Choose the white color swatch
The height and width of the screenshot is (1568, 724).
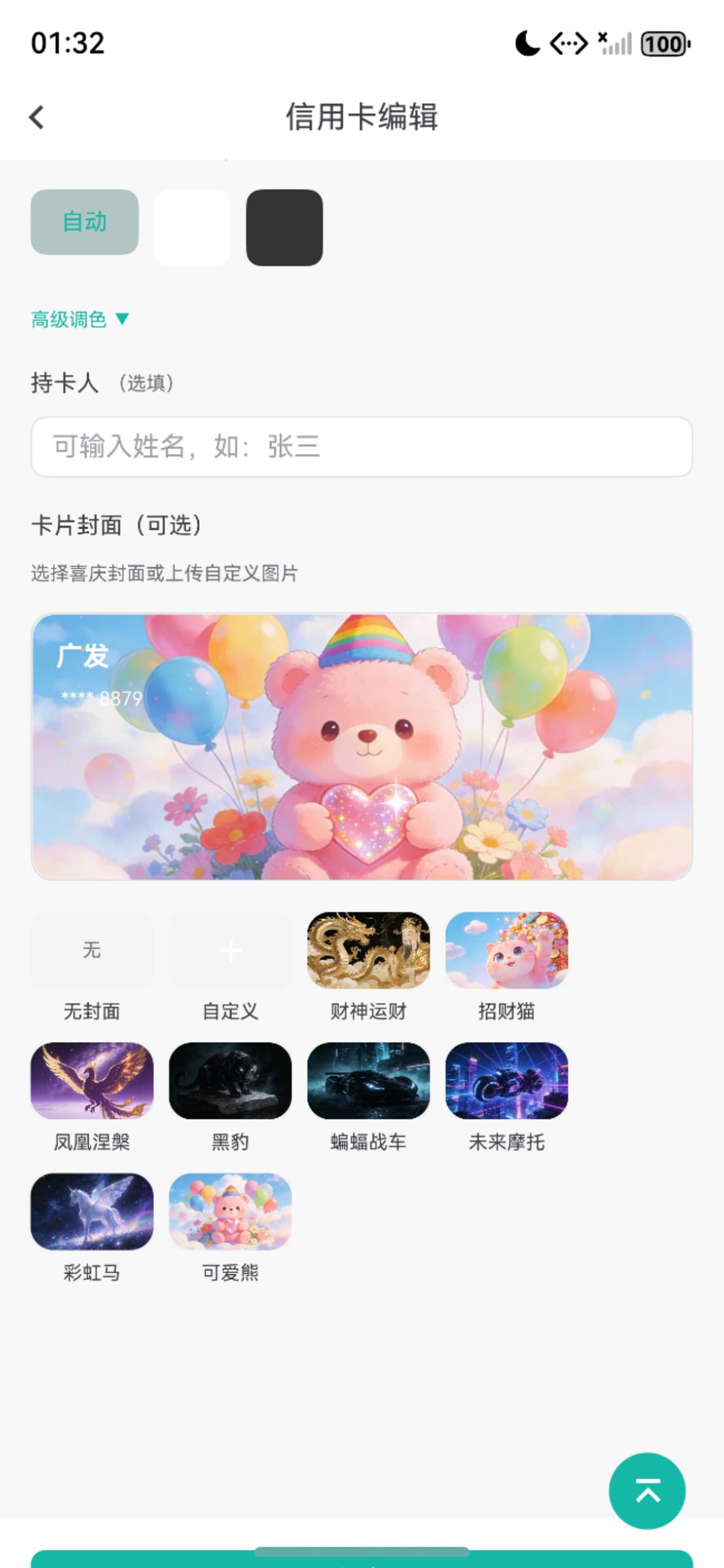point(192,227)
